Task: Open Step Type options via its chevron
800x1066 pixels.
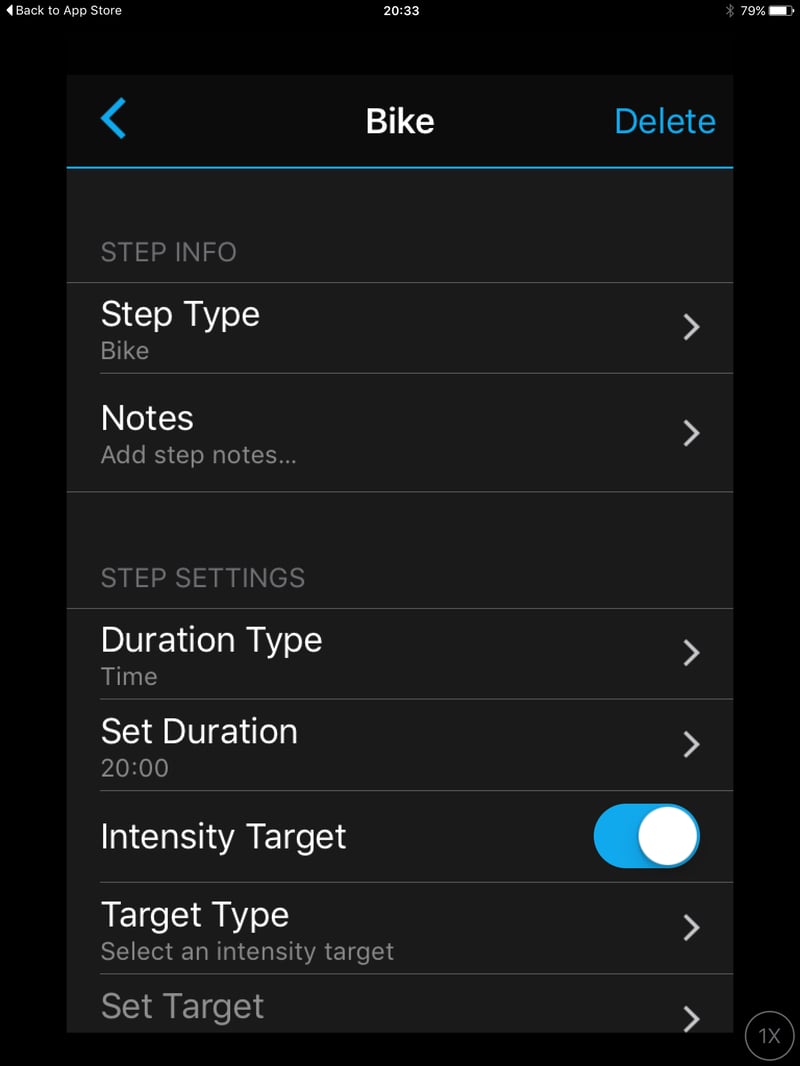Action: [691, 327]
